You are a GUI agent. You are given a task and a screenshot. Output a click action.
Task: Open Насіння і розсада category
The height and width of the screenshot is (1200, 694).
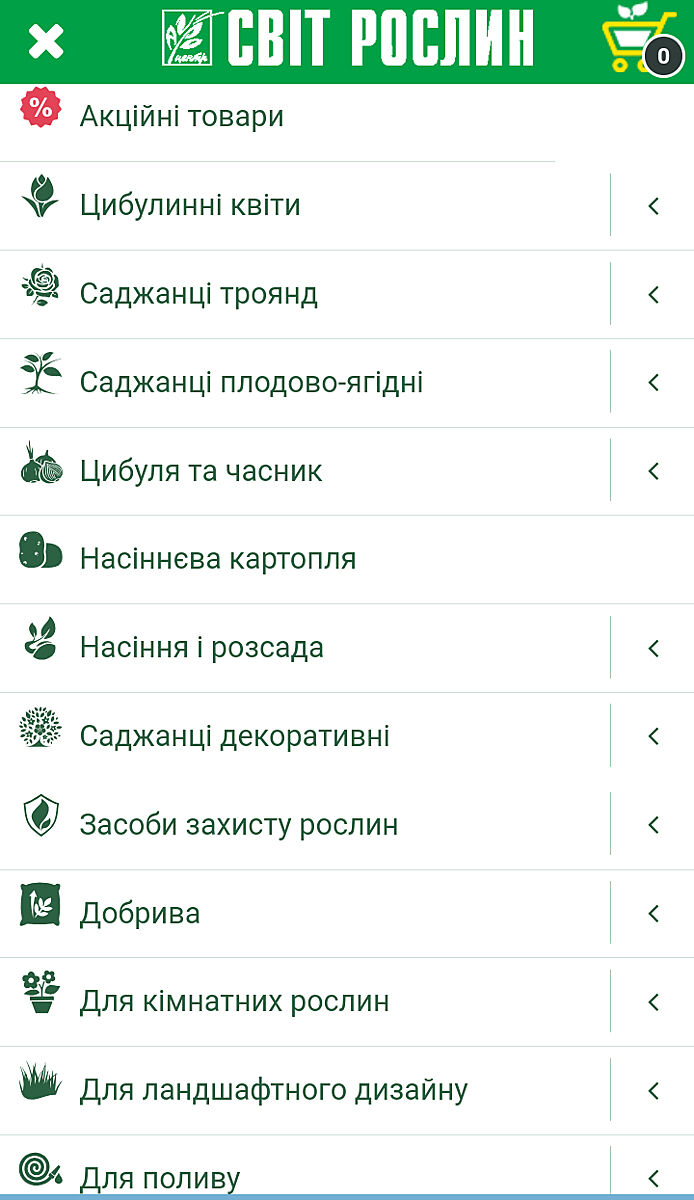click(x=202, y=648)
